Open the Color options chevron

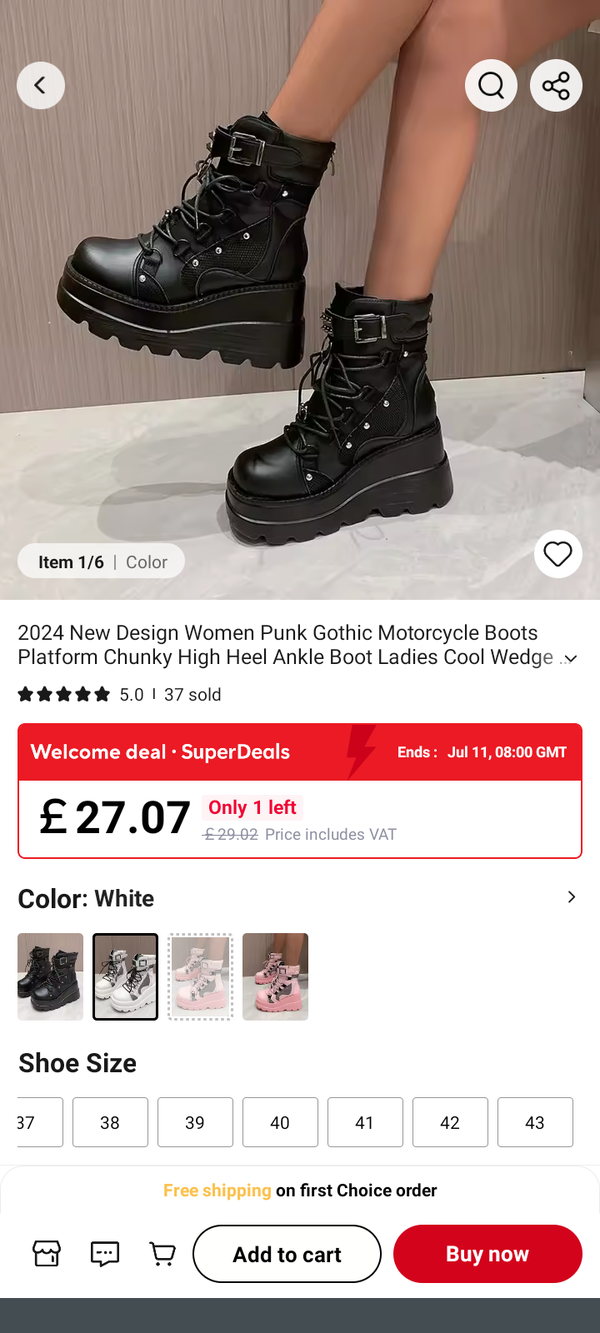tap(571, 897)
